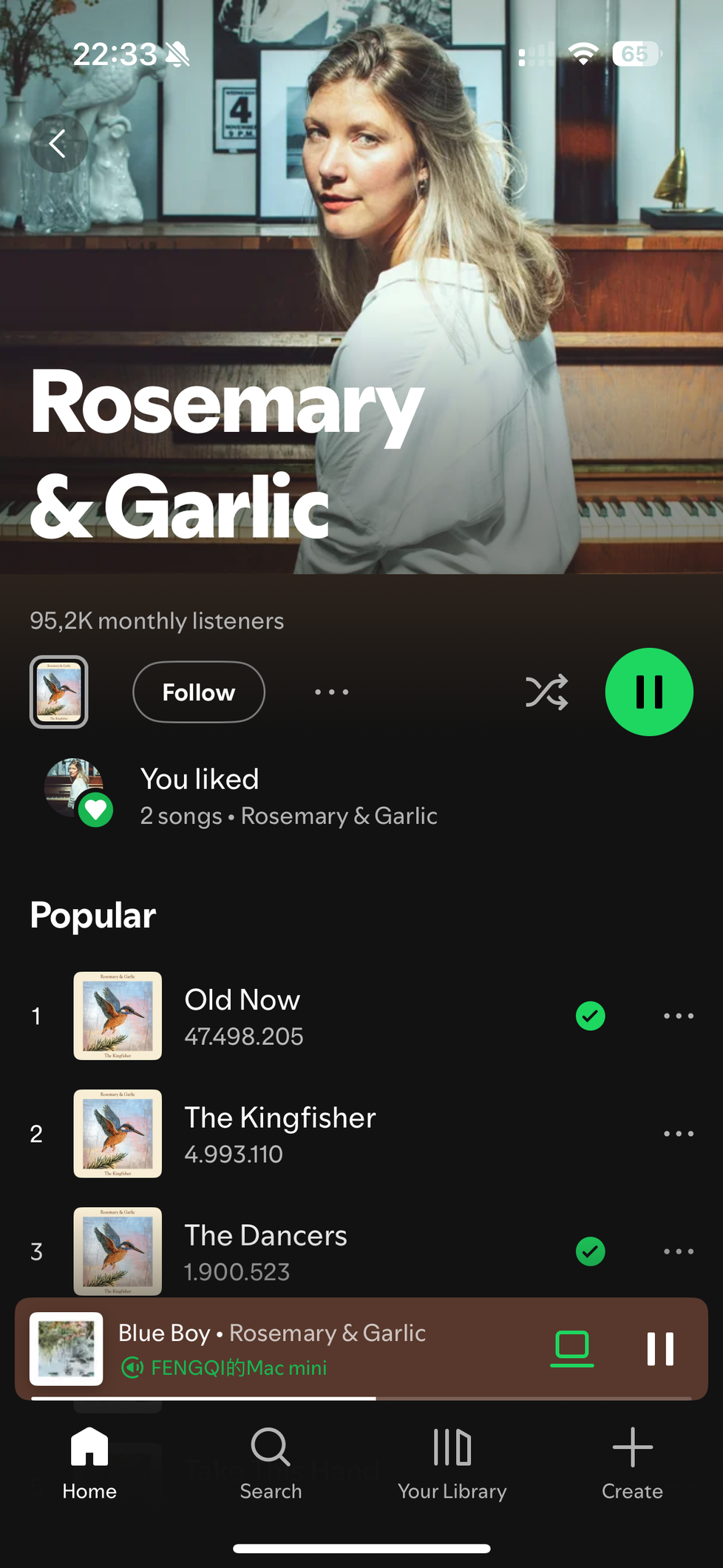This screenshot has width=723, height=1568.
Task: Open The Kingfisher album preview thumbnail beside Follow
Action: (x=59, y=692)
